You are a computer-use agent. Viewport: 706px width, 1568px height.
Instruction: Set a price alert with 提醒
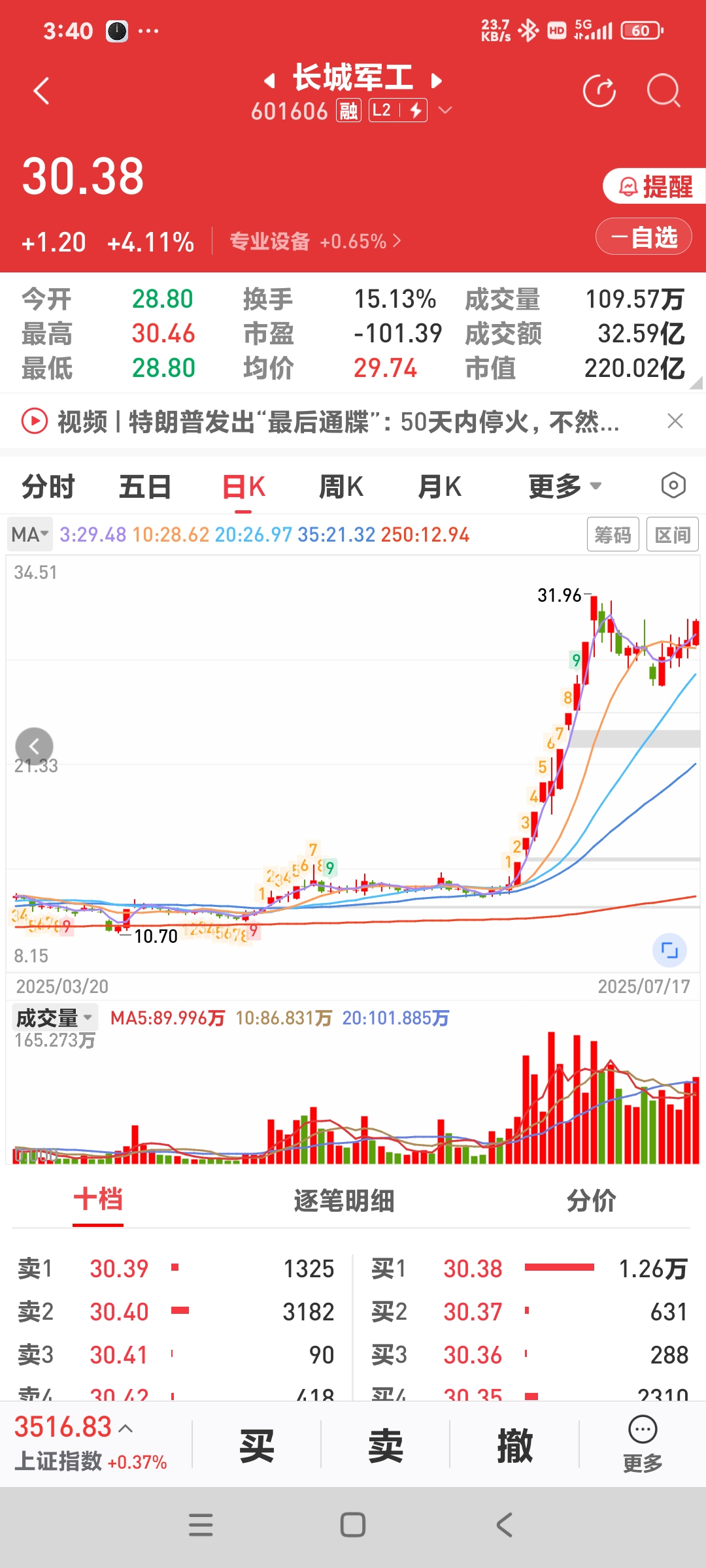pos(655,187)
